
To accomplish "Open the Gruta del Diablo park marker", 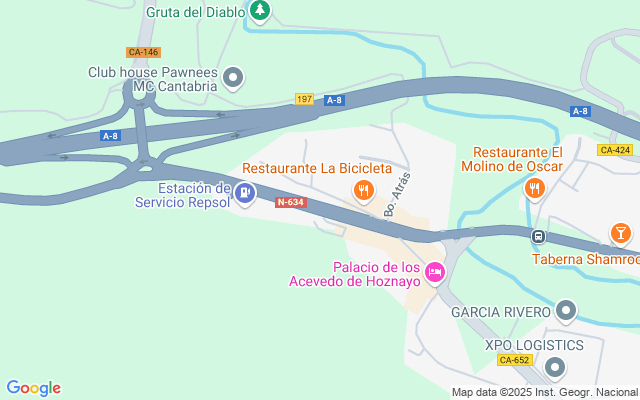I will click(x=260, y=11).
